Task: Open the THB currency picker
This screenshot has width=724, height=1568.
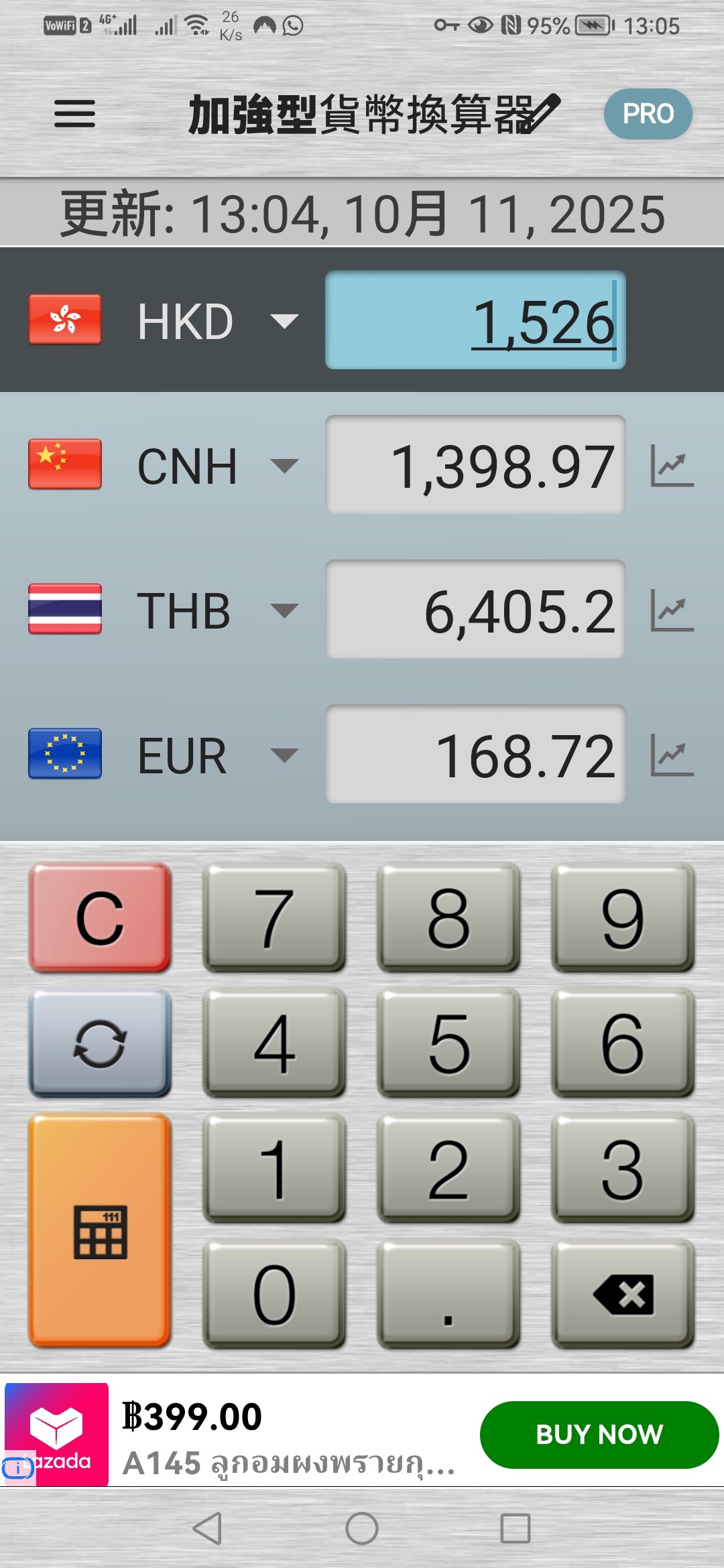Action: point(284,610)
